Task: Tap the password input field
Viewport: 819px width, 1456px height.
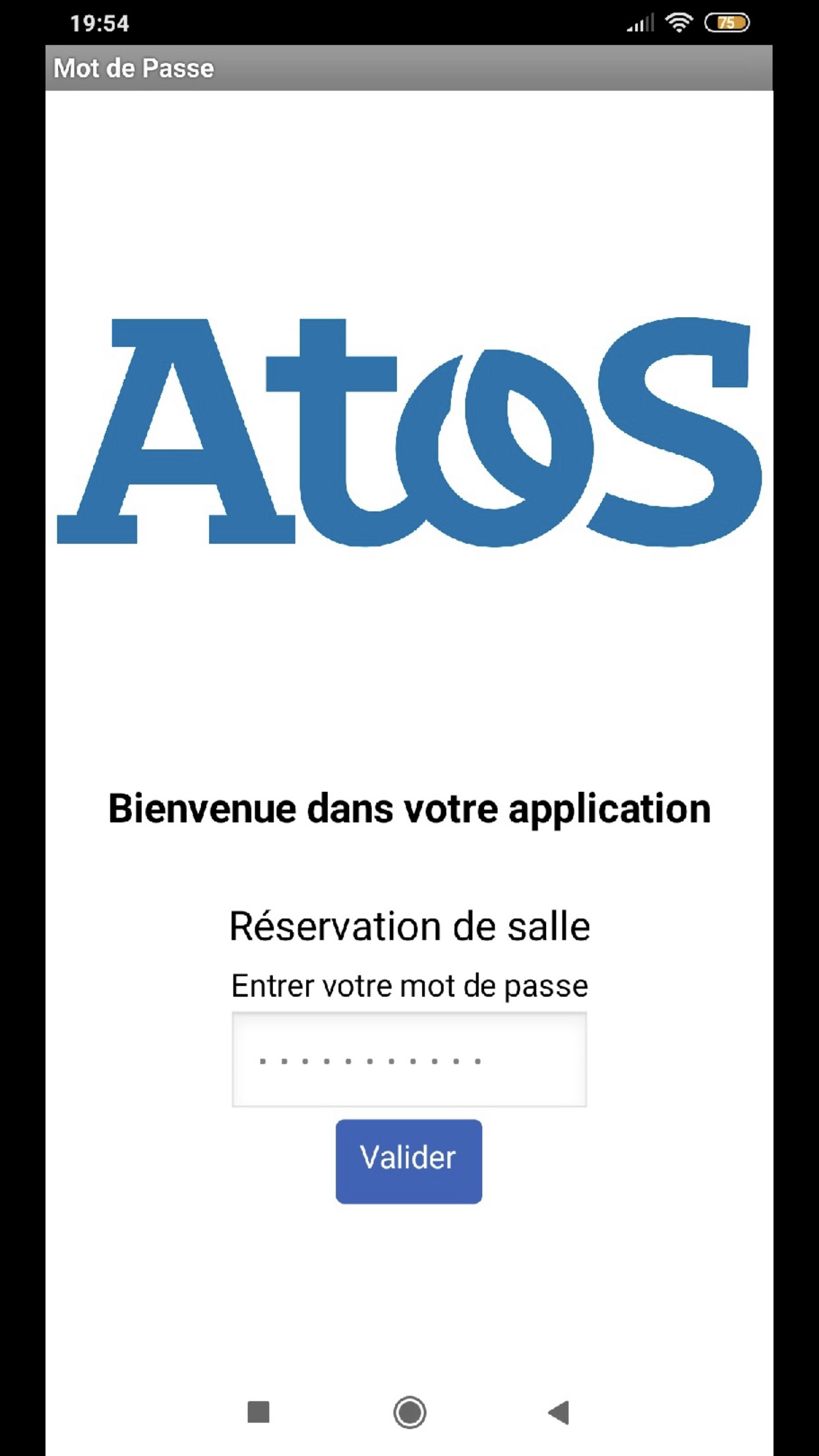Action: 409,1060
